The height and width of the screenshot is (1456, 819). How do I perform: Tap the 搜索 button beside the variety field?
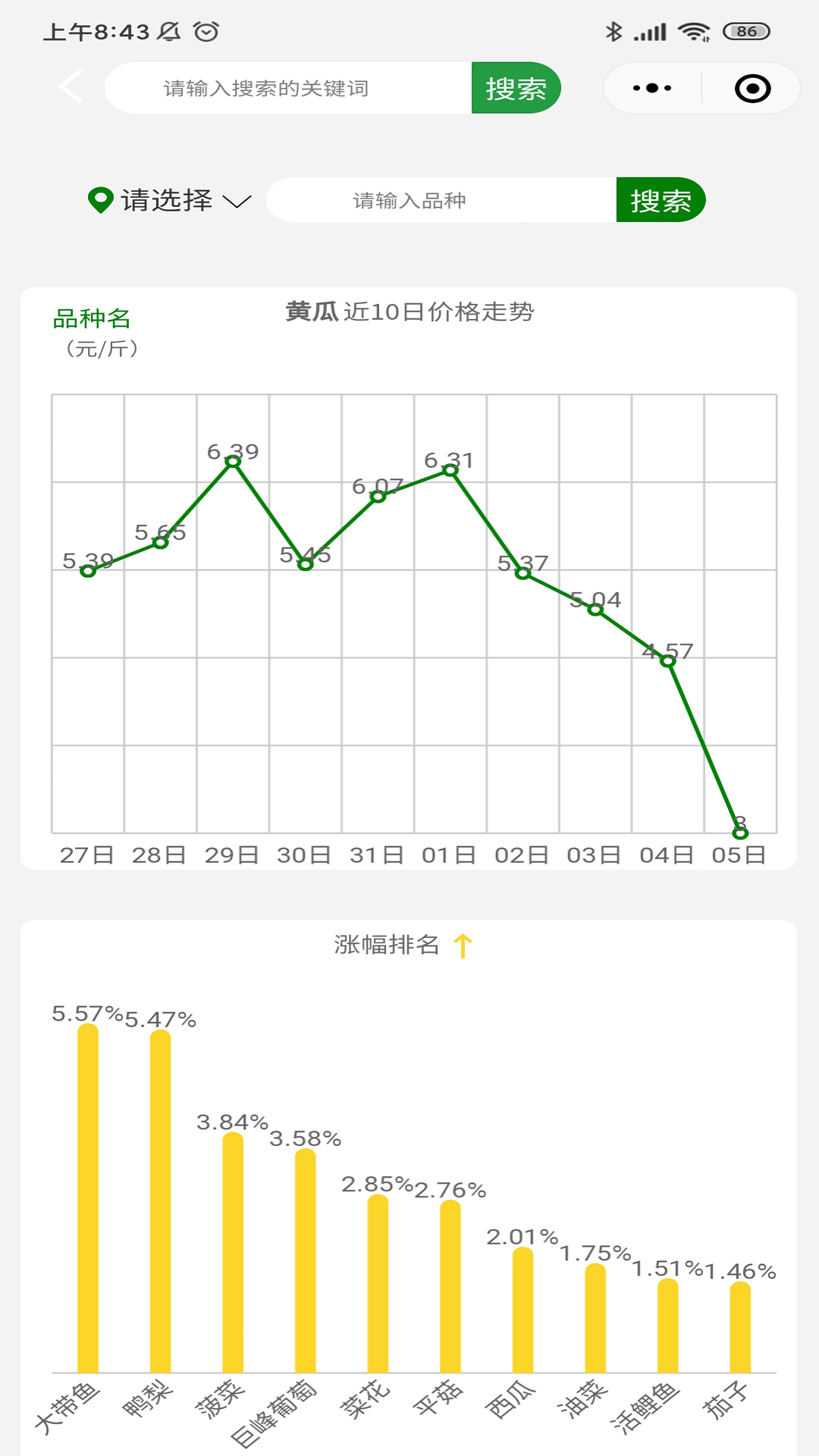(661, 200)
